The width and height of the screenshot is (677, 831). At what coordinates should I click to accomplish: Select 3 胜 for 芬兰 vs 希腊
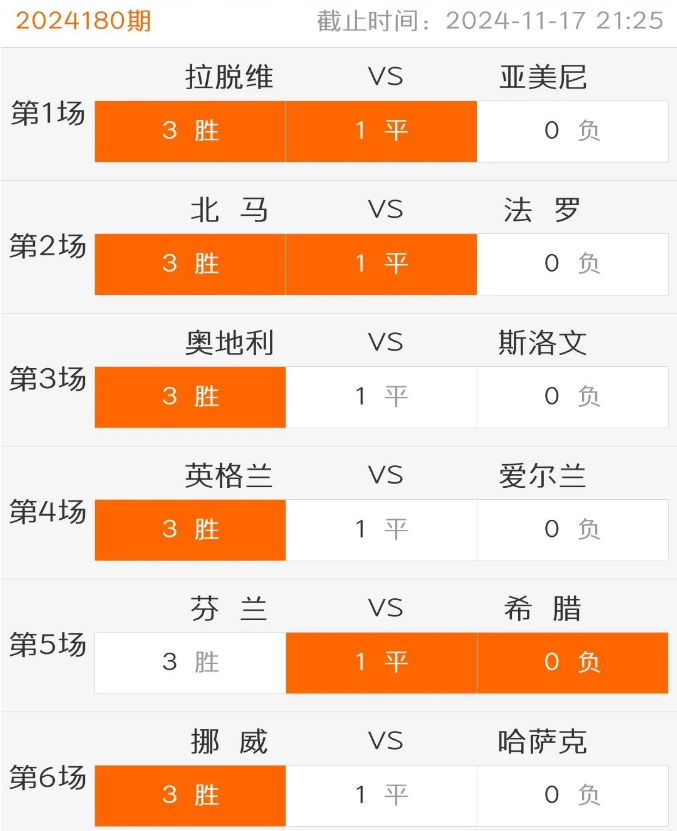click(190, 663)
